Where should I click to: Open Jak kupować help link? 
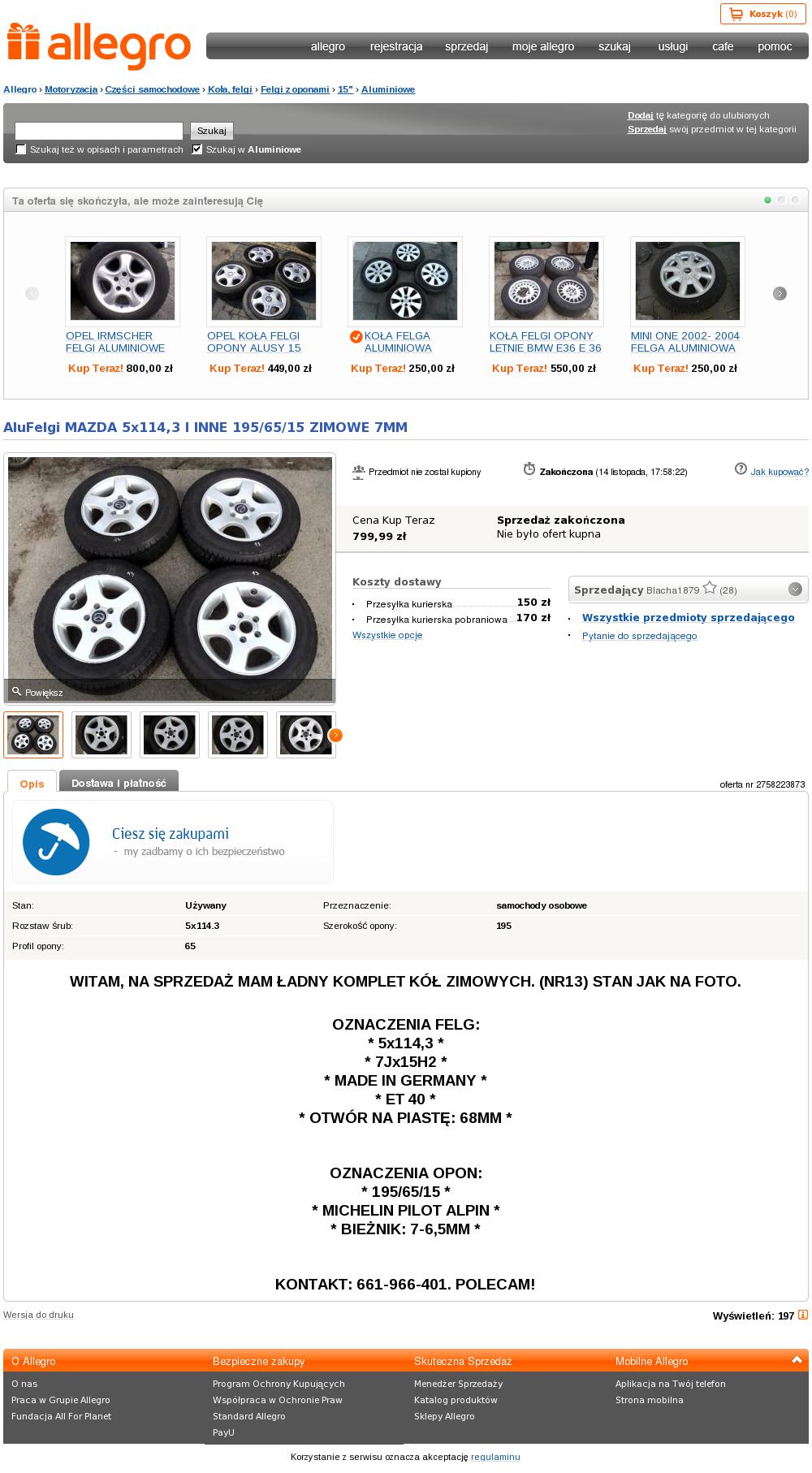(780, 472)
